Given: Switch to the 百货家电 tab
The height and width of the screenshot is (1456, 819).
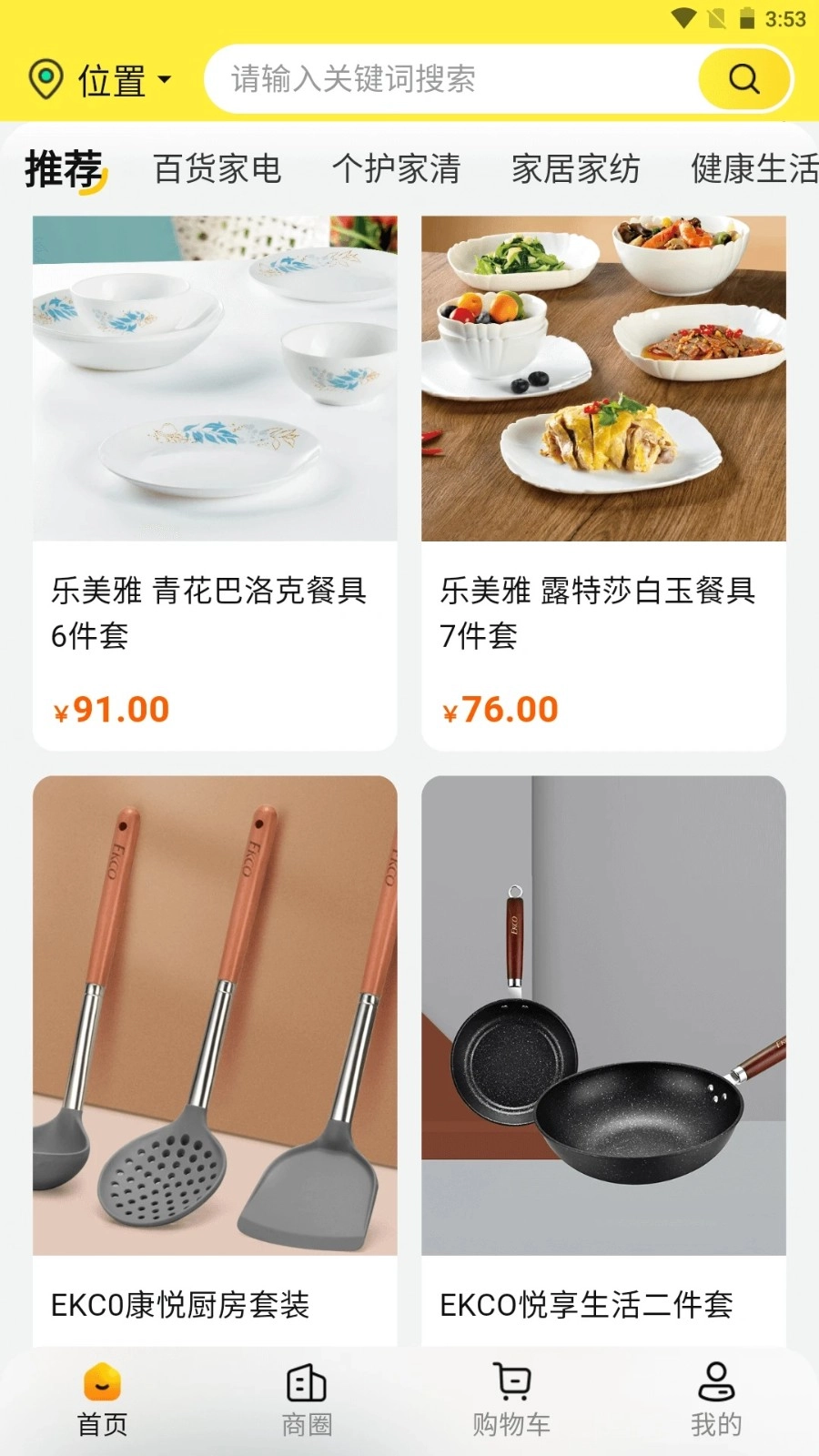Looking at the screenshot, I should 217,169.
